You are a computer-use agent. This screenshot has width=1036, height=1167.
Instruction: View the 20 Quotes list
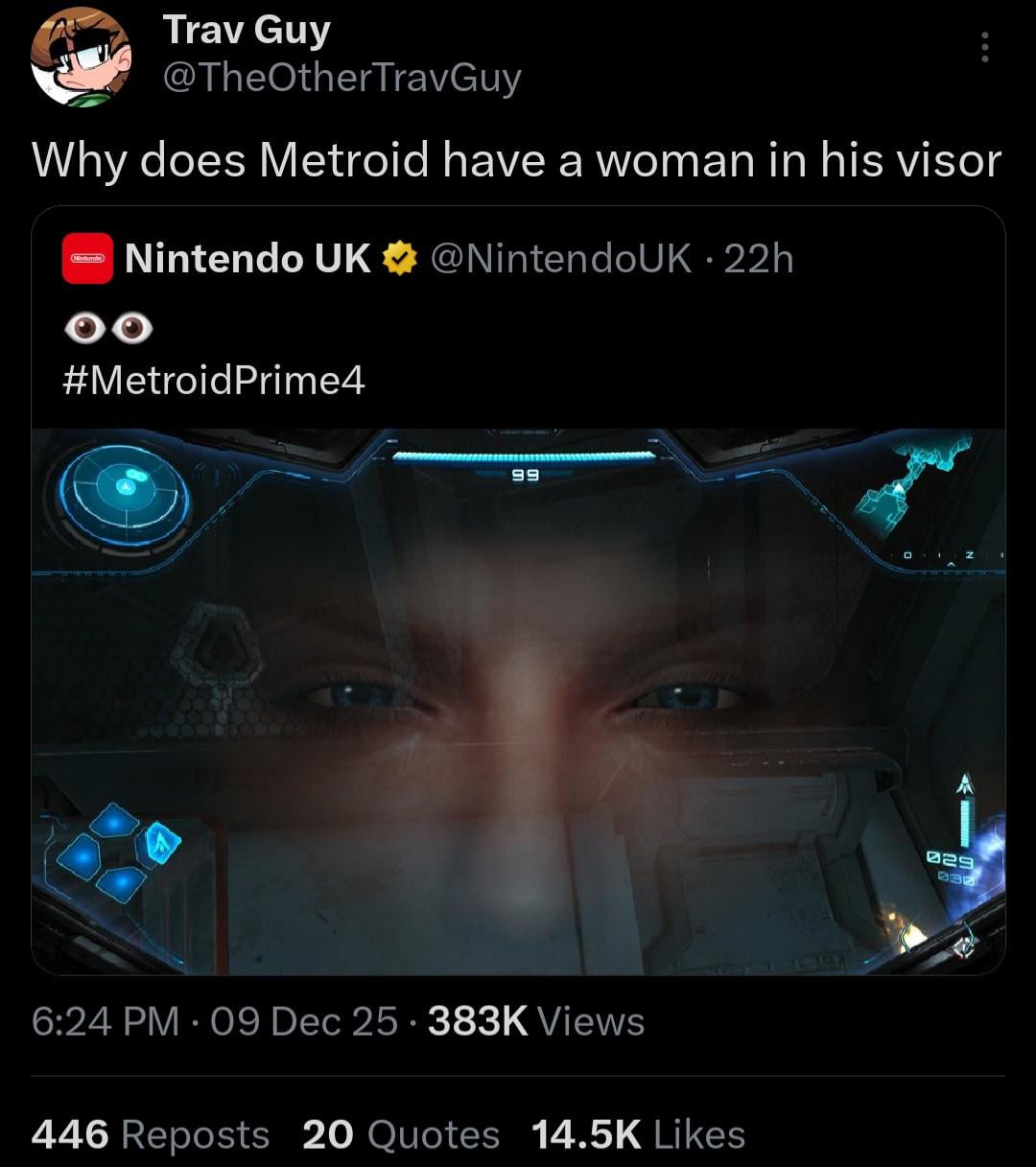401,1135
